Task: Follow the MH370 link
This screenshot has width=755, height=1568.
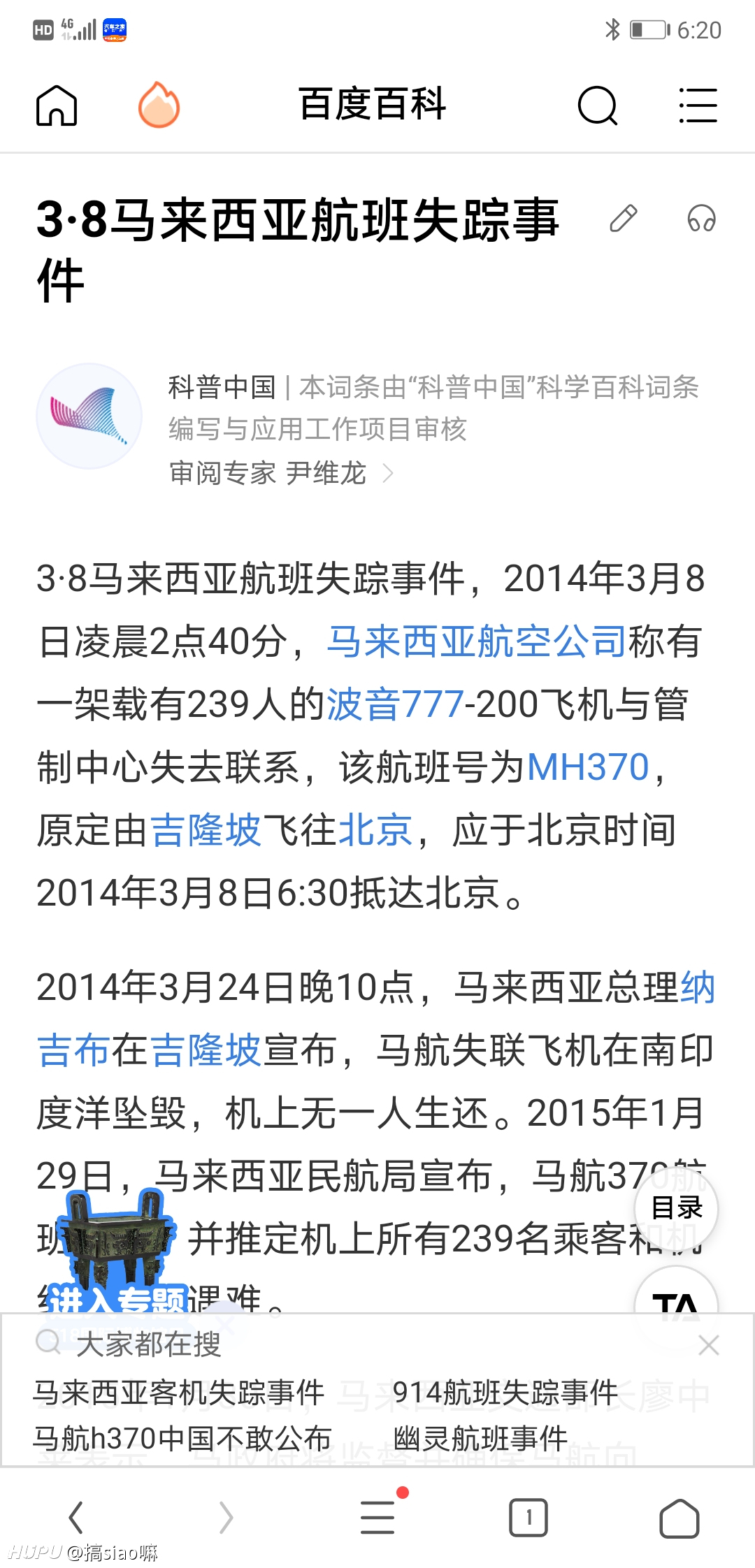Action: (x=588, y=767)
